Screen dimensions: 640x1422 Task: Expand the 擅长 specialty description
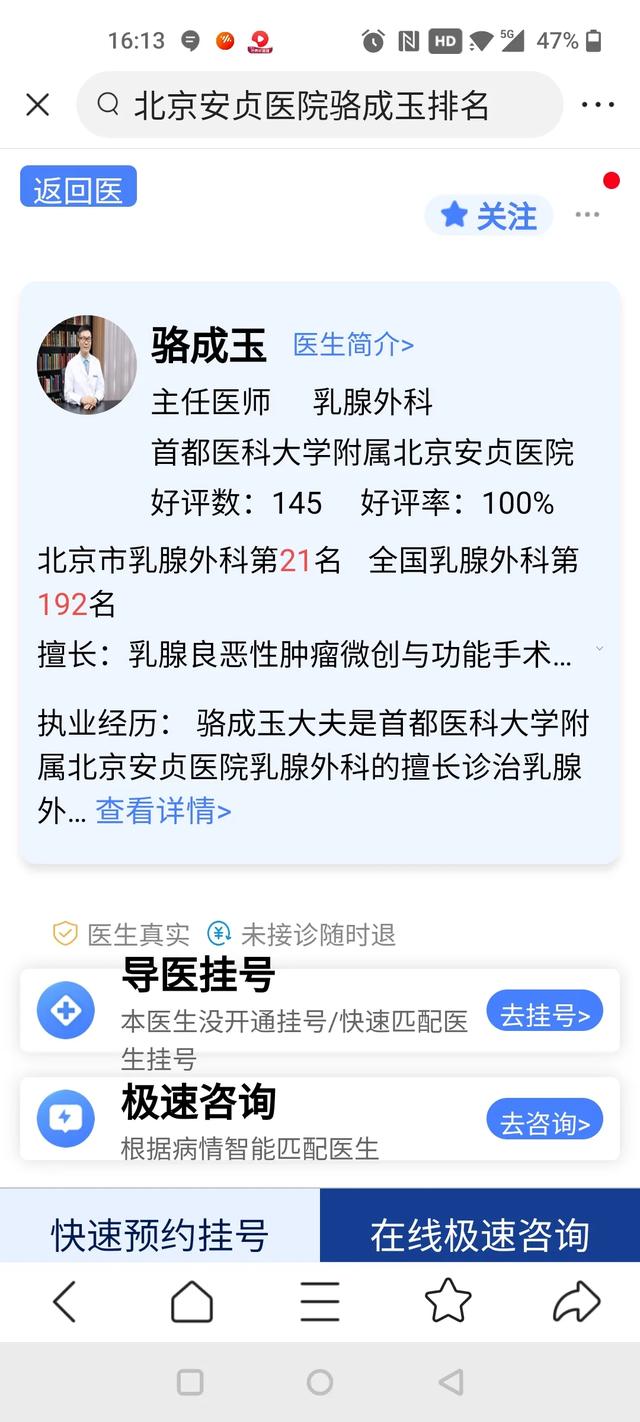click(x=599, y=649)
